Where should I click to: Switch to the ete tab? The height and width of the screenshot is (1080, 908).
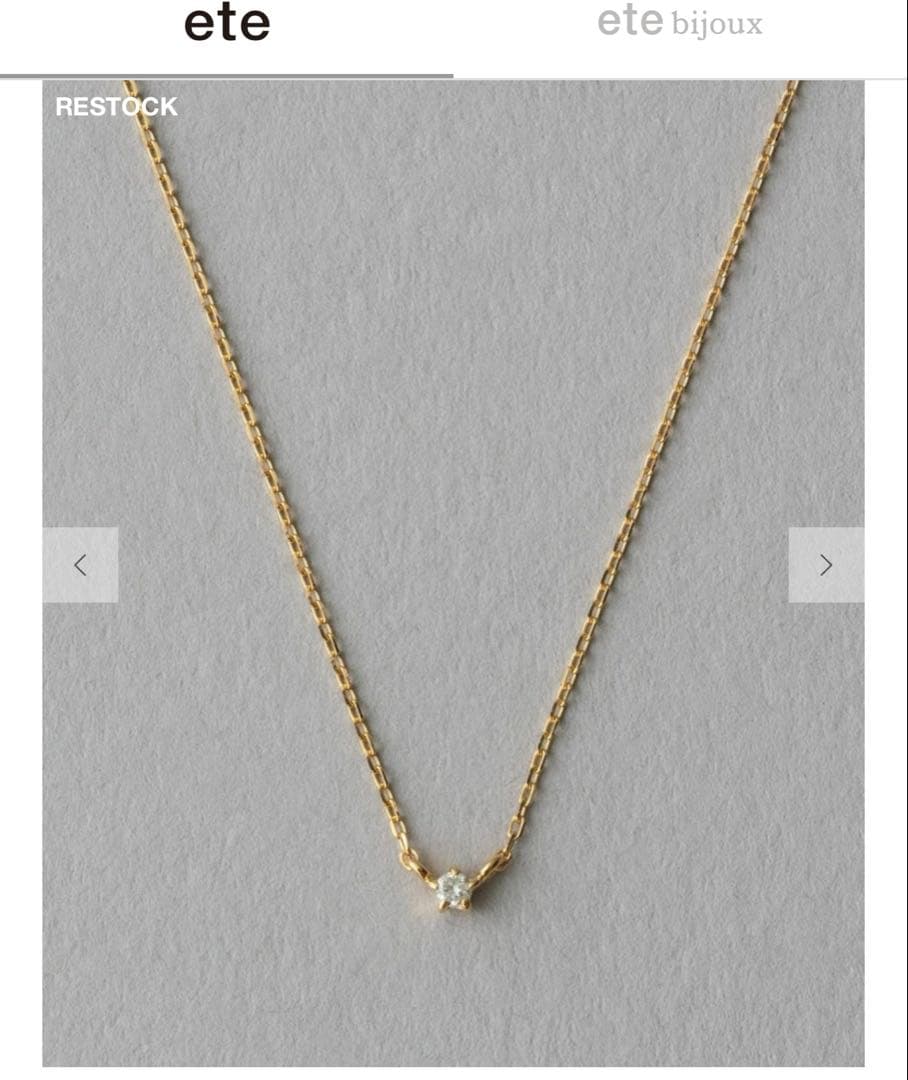coord(227,26)
